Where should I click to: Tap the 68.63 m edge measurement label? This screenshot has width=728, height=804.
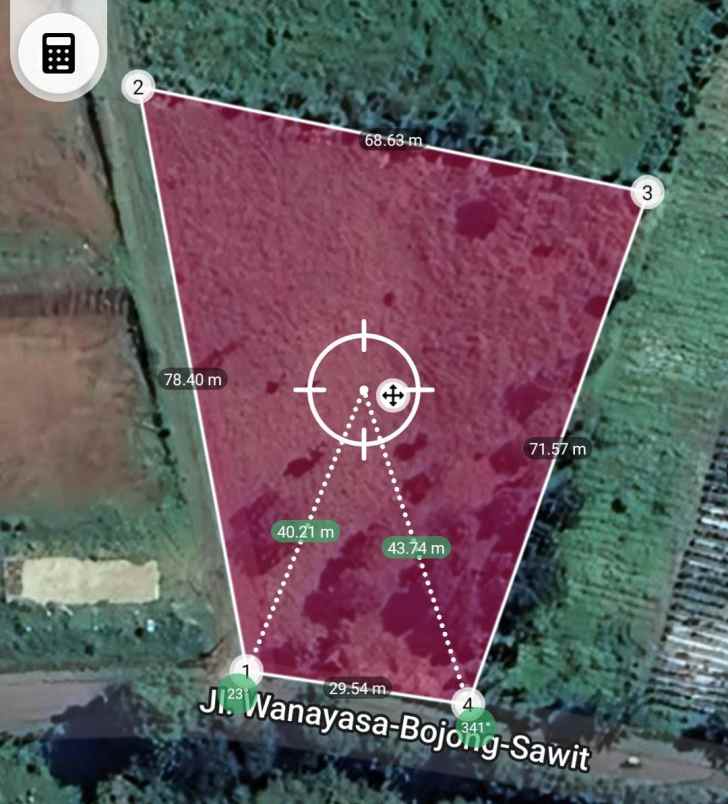coord(392,141)
